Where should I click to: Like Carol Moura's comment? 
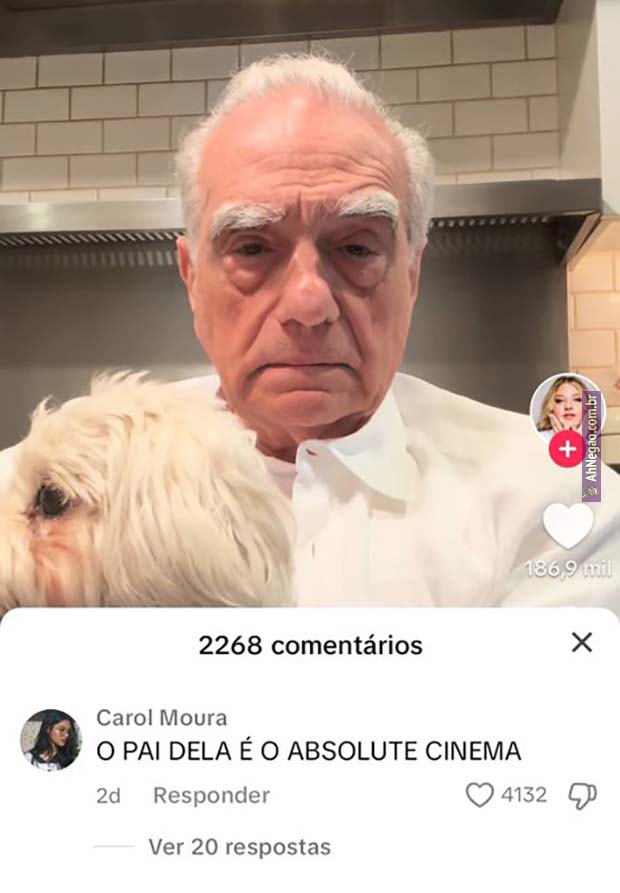pyautogui.click(x=481, y=795)
